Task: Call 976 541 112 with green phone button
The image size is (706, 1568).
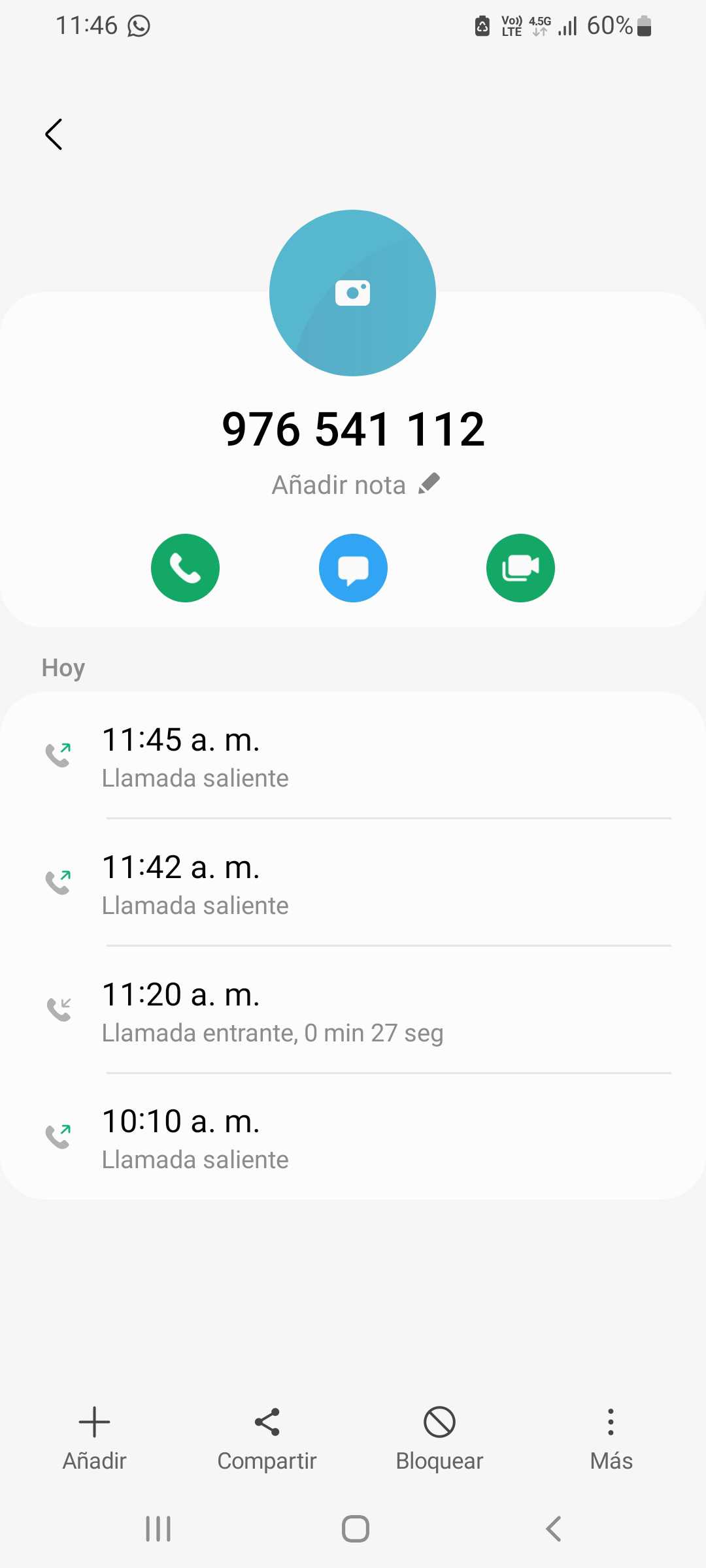Action: tap(185, 568)
